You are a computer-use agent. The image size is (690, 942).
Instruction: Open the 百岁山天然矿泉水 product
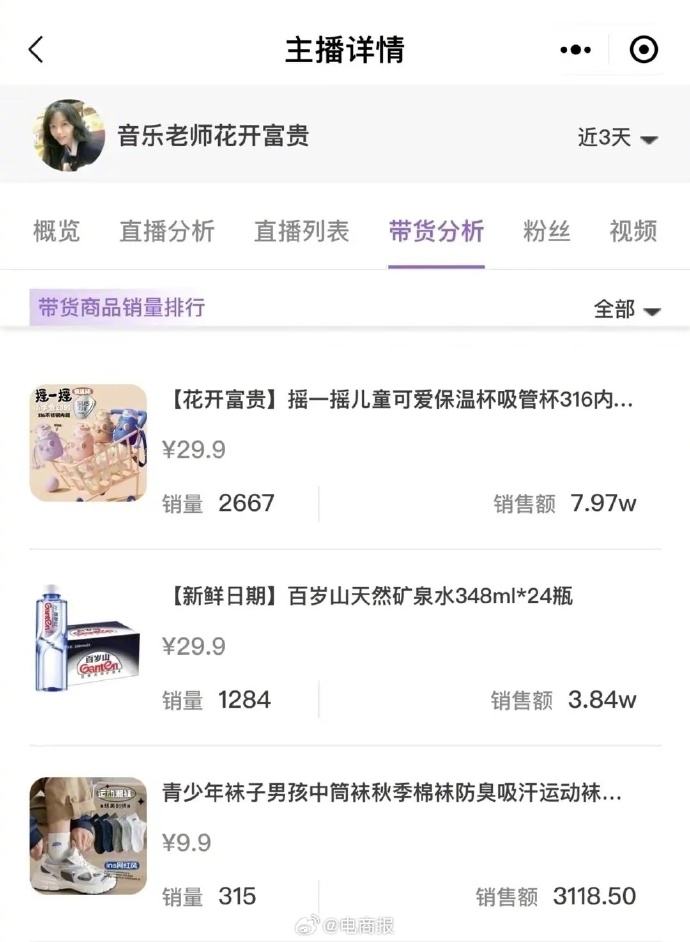tap(367, 597)
